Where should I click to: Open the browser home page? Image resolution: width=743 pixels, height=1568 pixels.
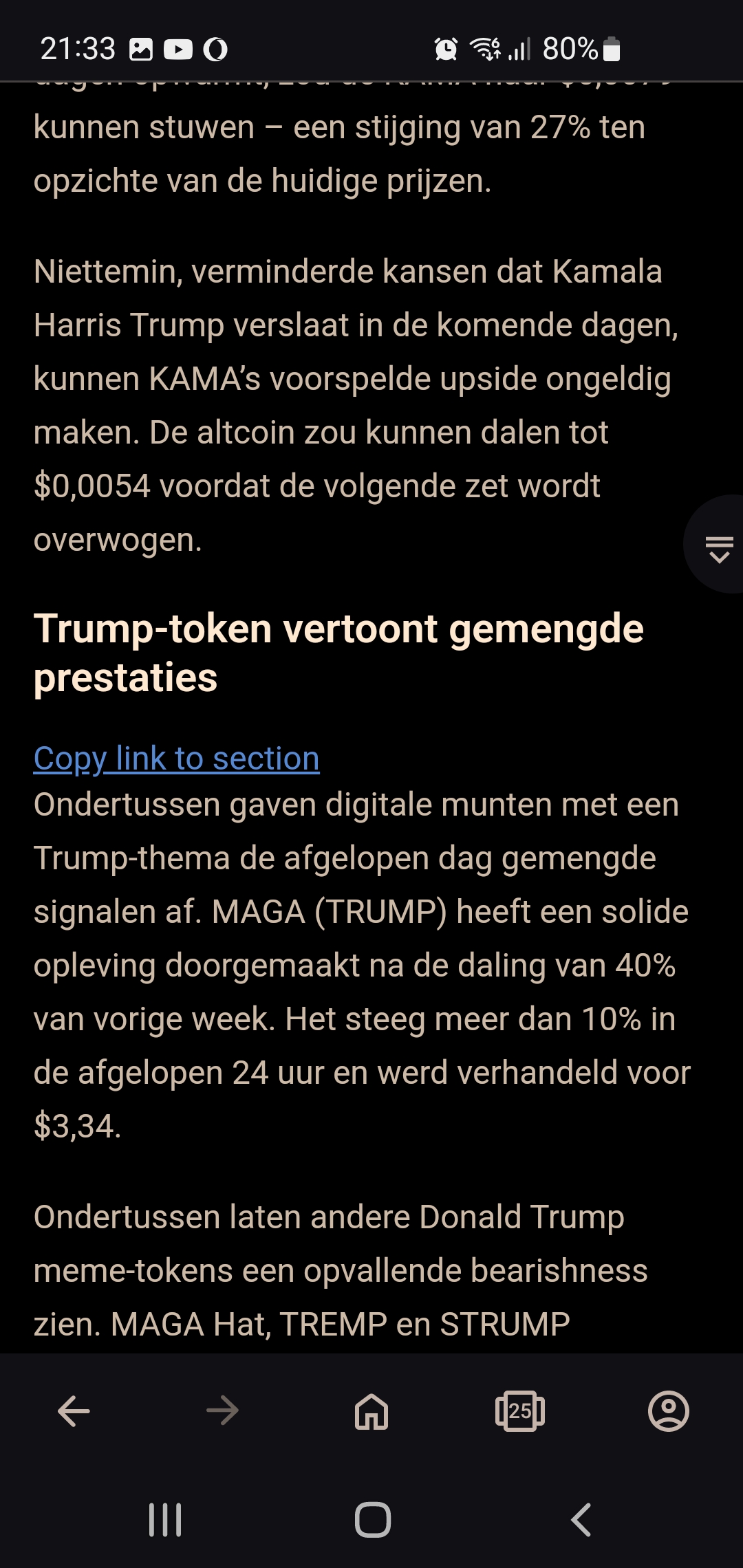point(371,1411)
